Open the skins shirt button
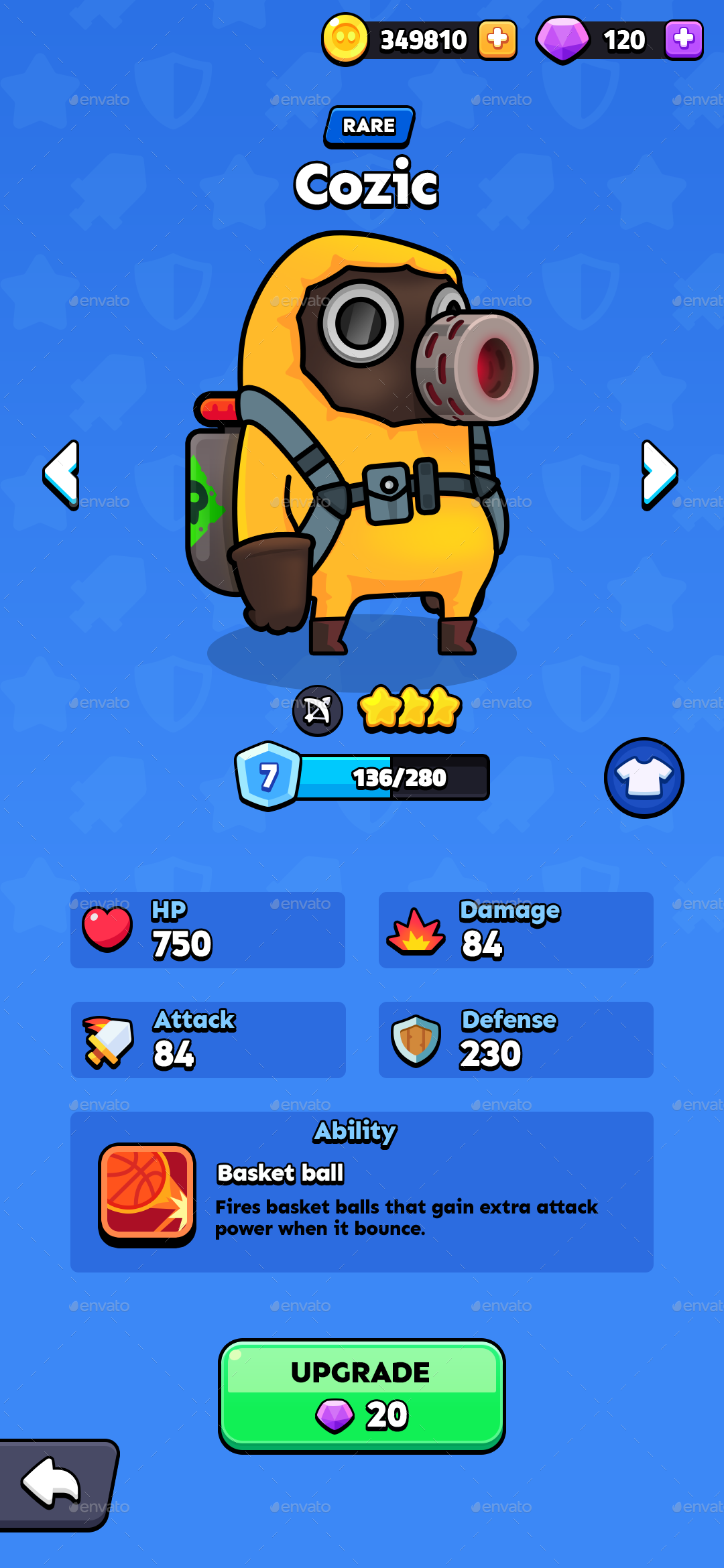Screen dimensions: 724x1568 pos(644,777)
